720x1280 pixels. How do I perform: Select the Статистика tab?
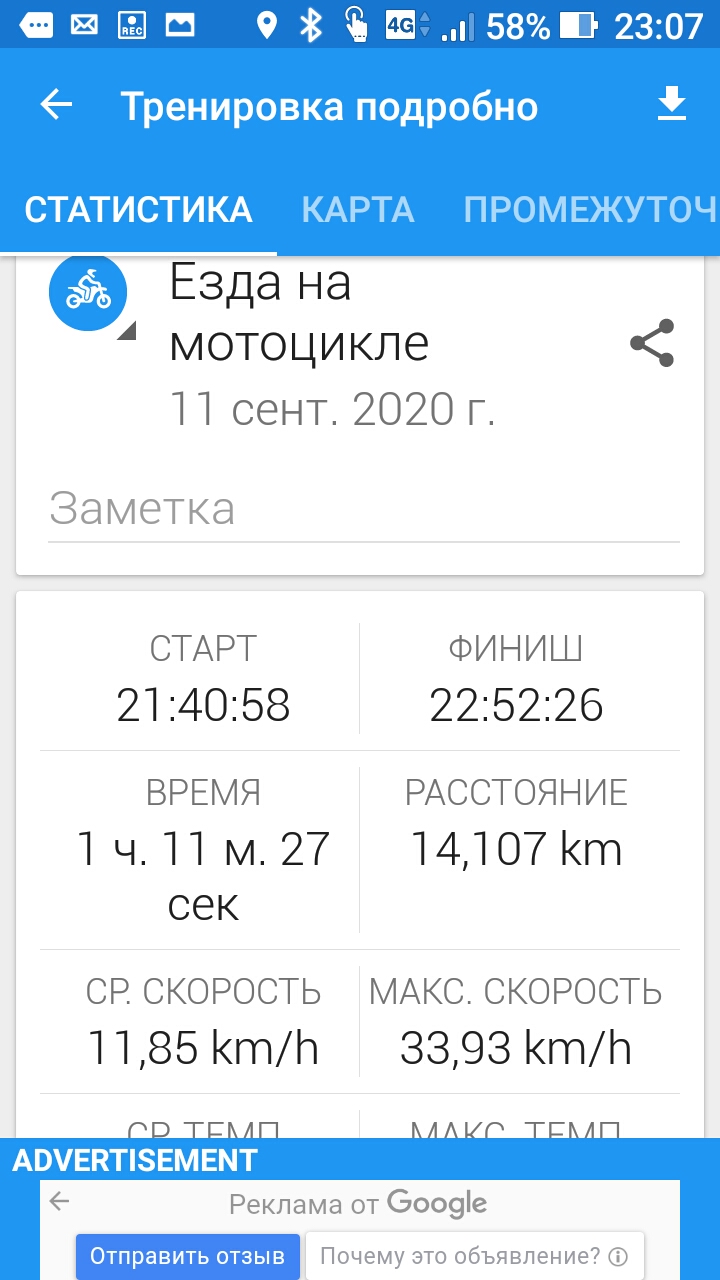[138, 209]
